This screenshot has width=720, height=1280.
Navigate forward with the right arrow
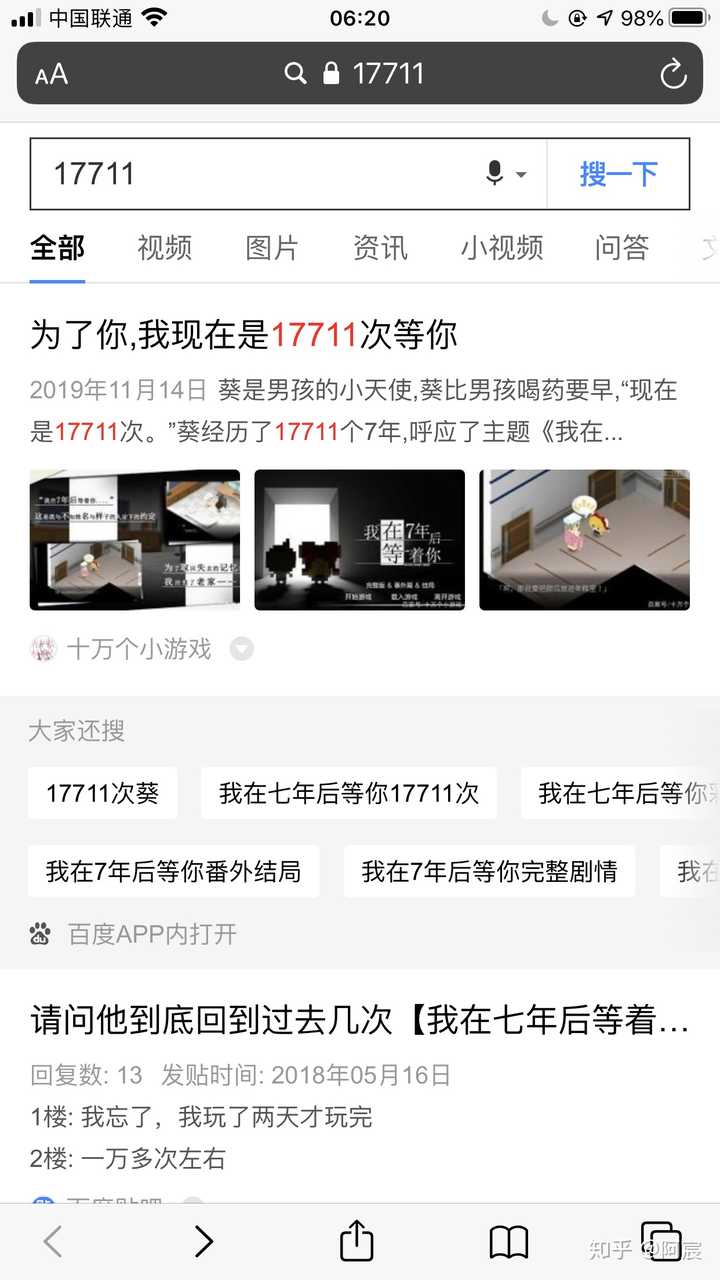[x=204, y=1241]
